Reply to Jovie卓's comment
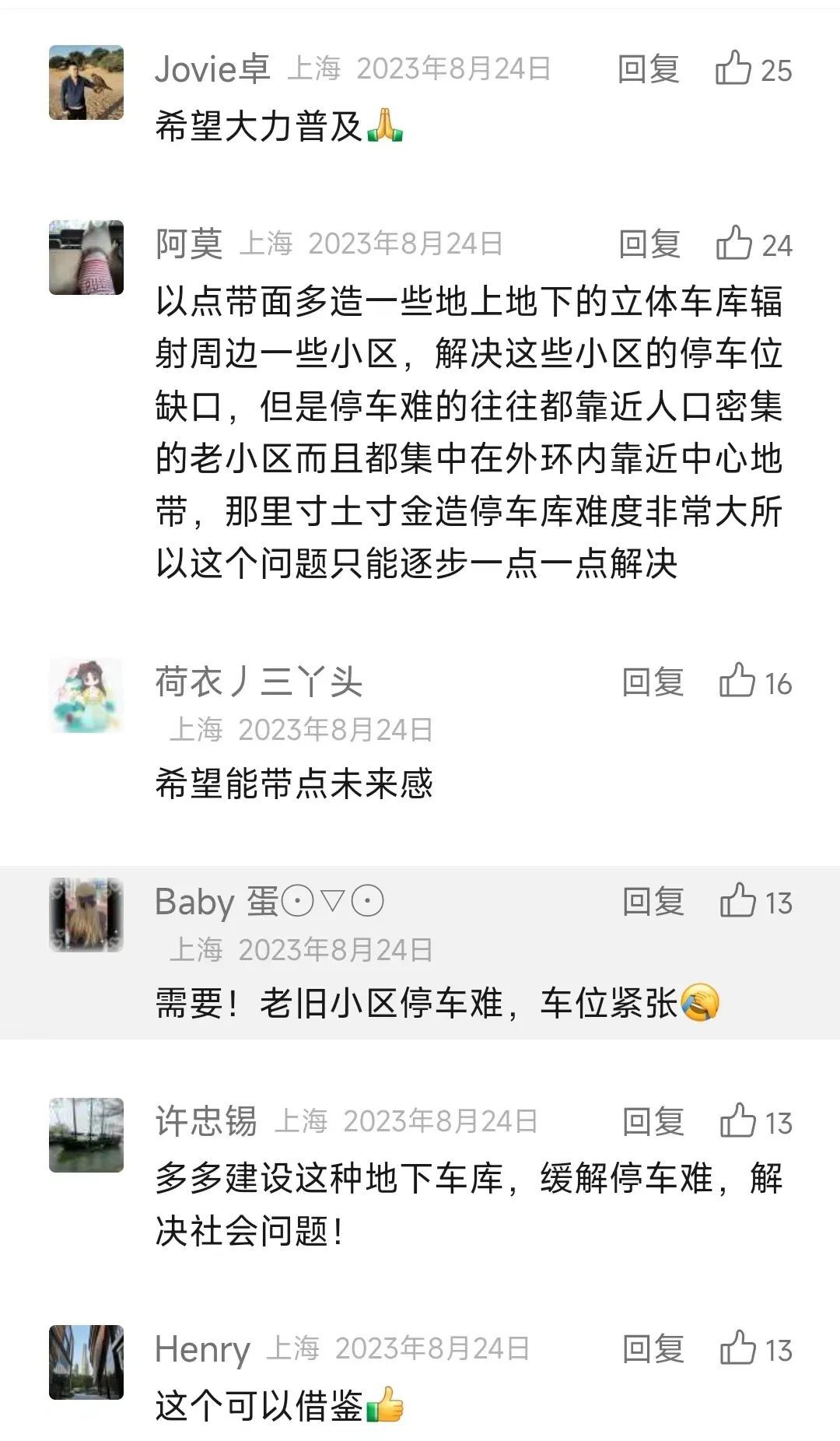Image resolution: width=840 pixels, height=1441 pixels. [x=648, y=69]
